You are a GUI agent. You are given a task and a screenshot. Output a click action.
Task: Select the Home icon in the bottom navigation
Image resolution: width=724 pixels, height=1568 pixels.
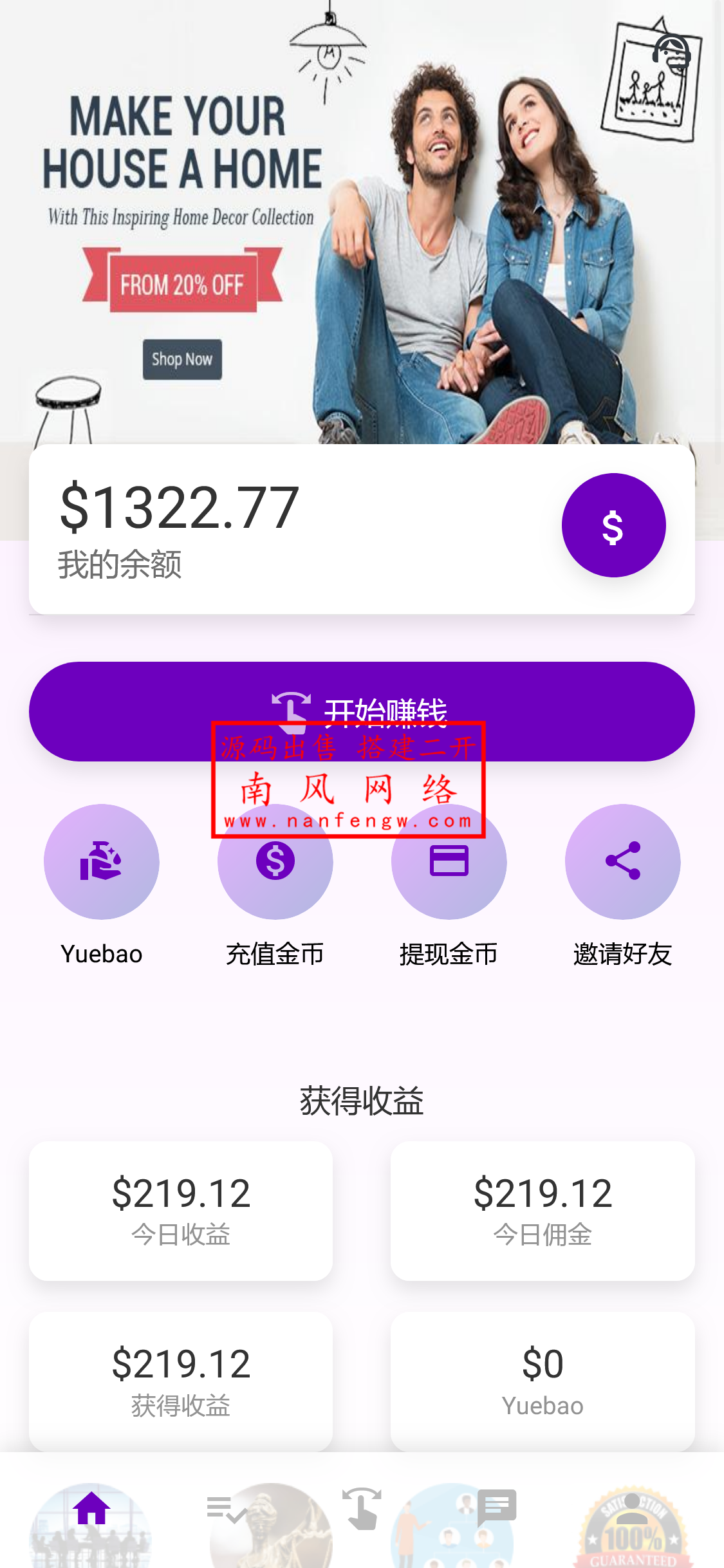[x=91, y=1508]
